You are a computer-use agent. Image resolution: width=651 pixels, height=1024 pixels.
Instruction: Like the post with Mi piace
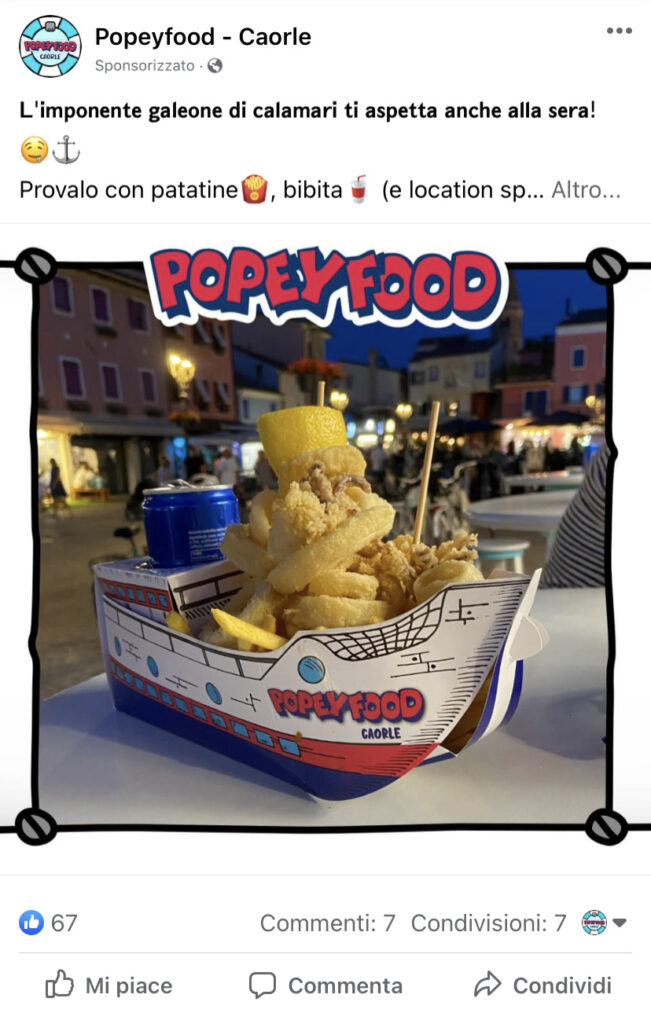(x=108, y=985)
